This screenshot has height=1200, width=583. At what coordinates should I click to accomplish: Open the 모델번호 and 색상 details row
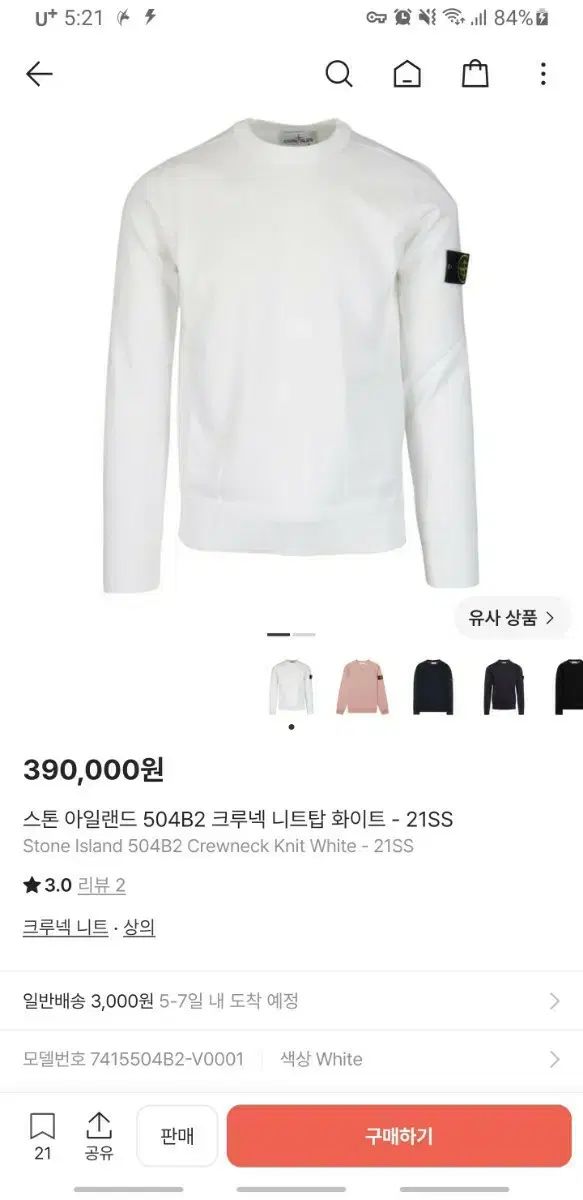click(x=291, y=1059)
